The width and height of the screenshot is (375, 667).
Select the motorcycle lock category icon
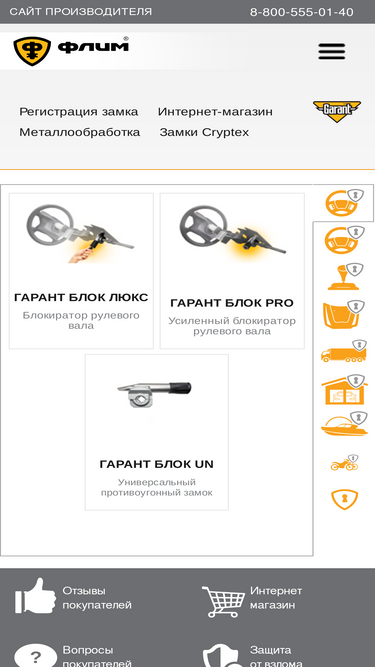point(344,463)
